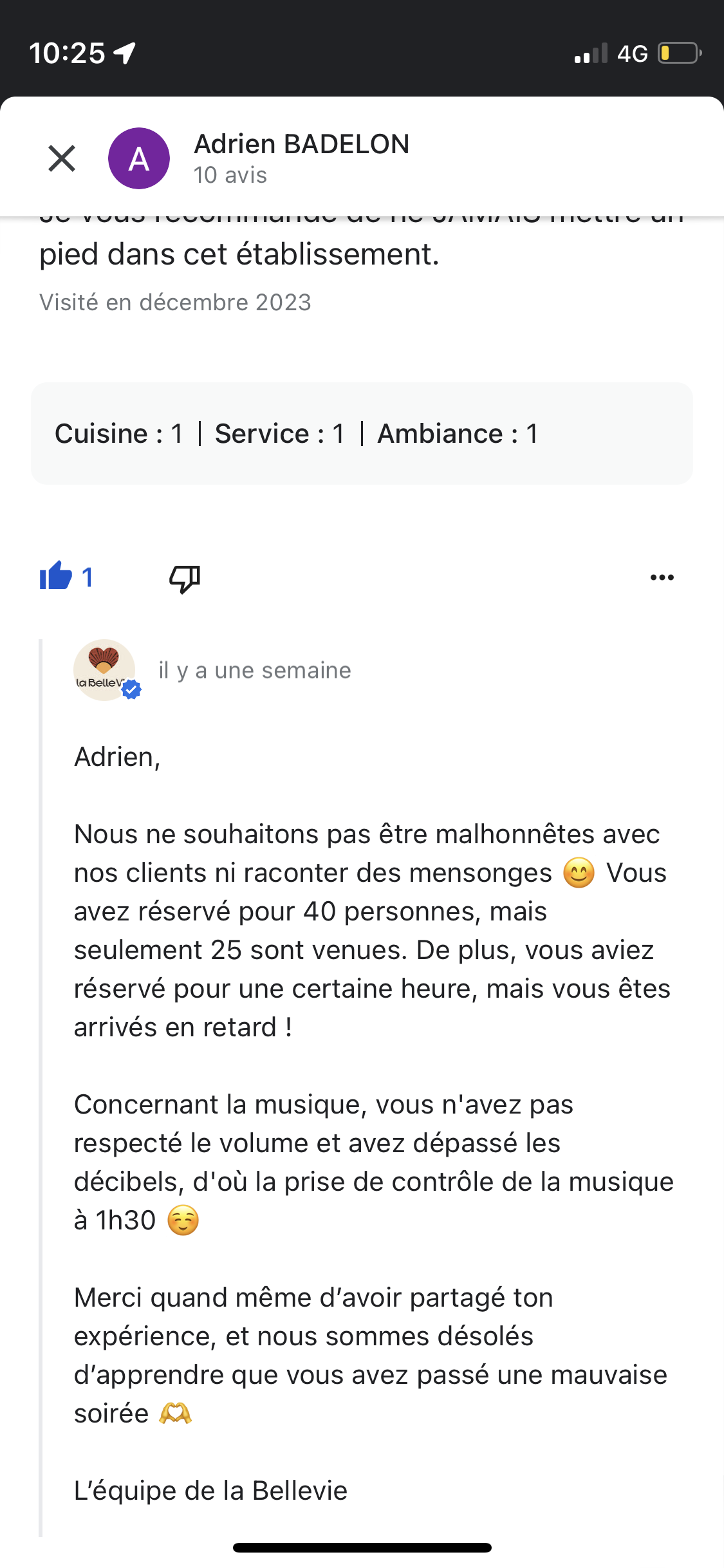
Task: Dislike the review with thumbs down
Action: coord(185,578)
